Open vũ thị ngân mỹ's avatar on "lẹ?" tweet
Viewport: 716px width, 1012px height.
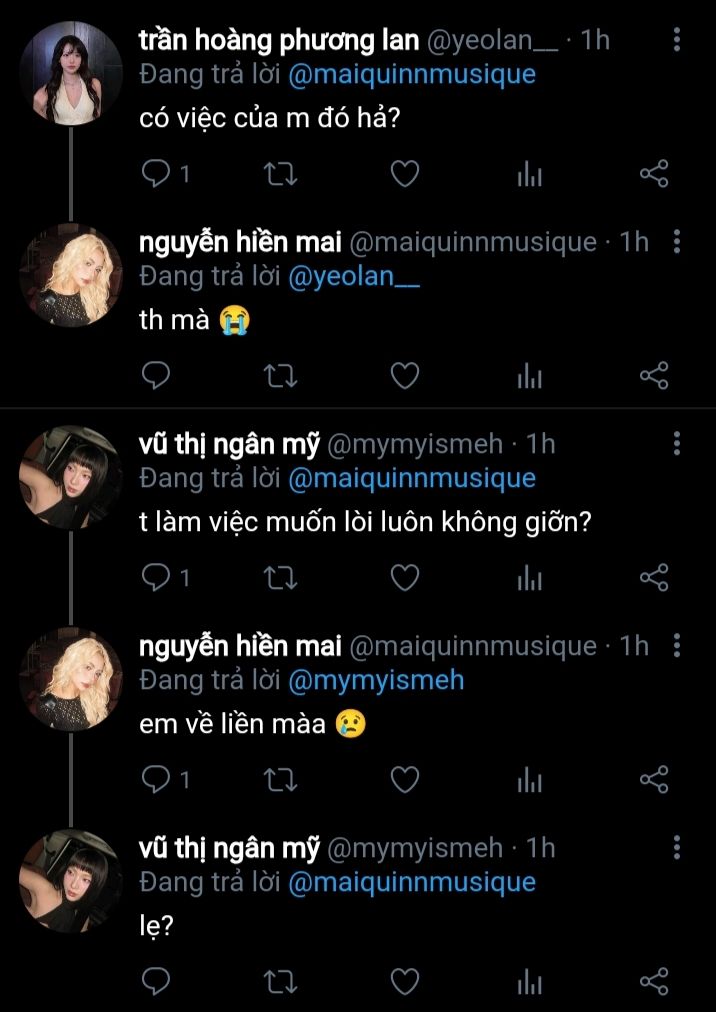70,880
